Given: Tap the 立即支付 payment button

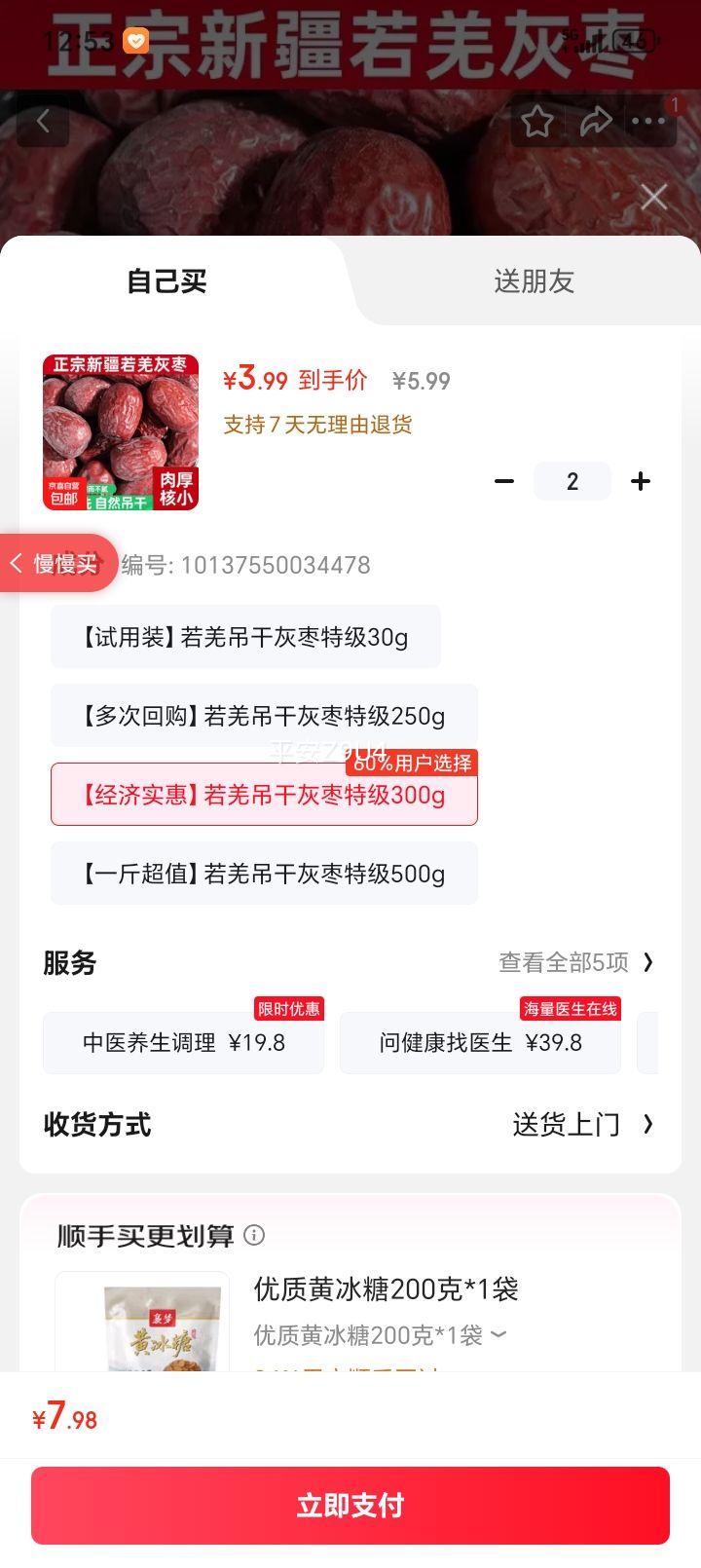Looking at the screenshot, I should coord(350,1506).
